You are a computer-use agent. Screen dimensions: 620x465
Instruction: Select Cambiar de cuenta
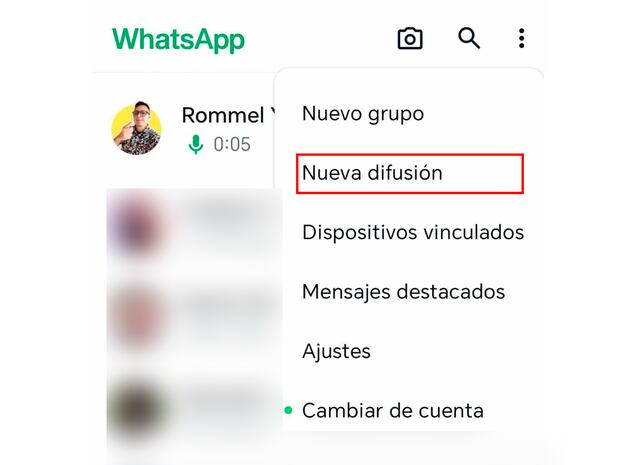tap(392, 410)
